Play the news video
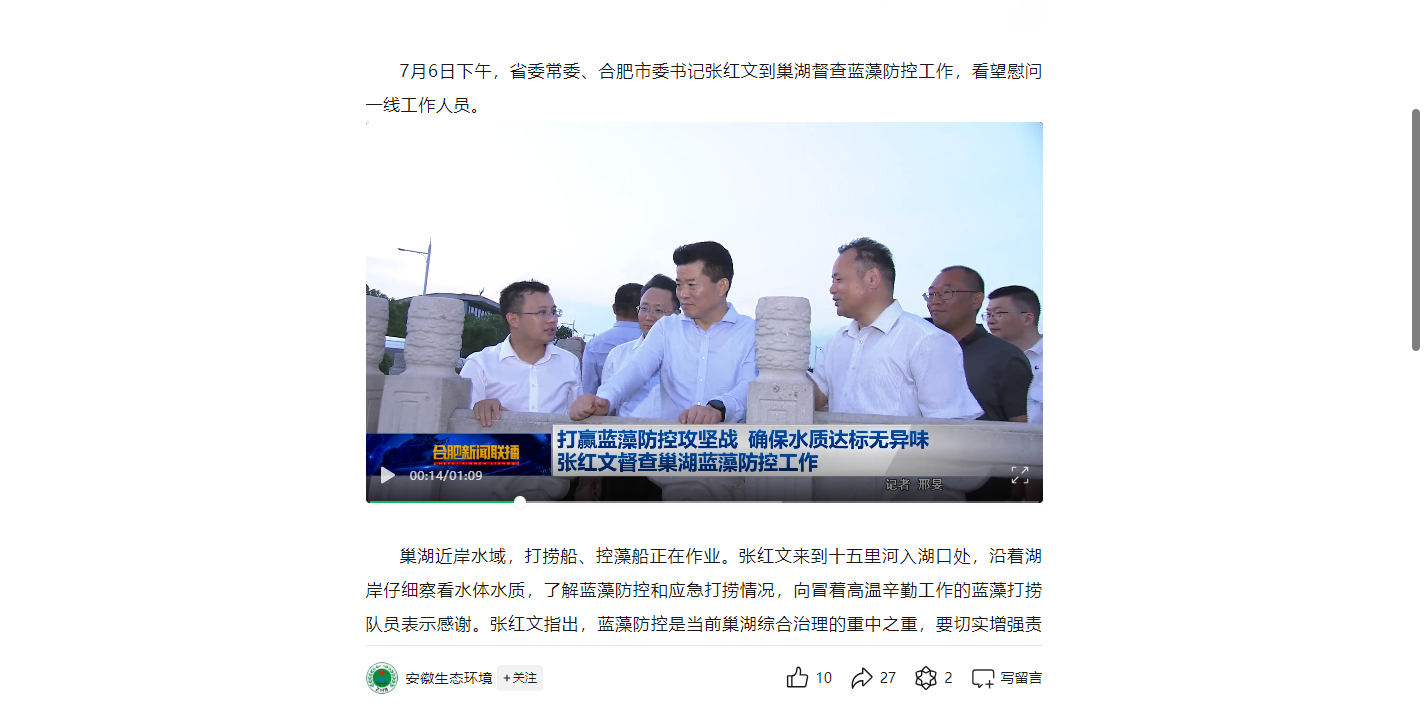This screenshot has height=710, width=1424. coord(388,475)
